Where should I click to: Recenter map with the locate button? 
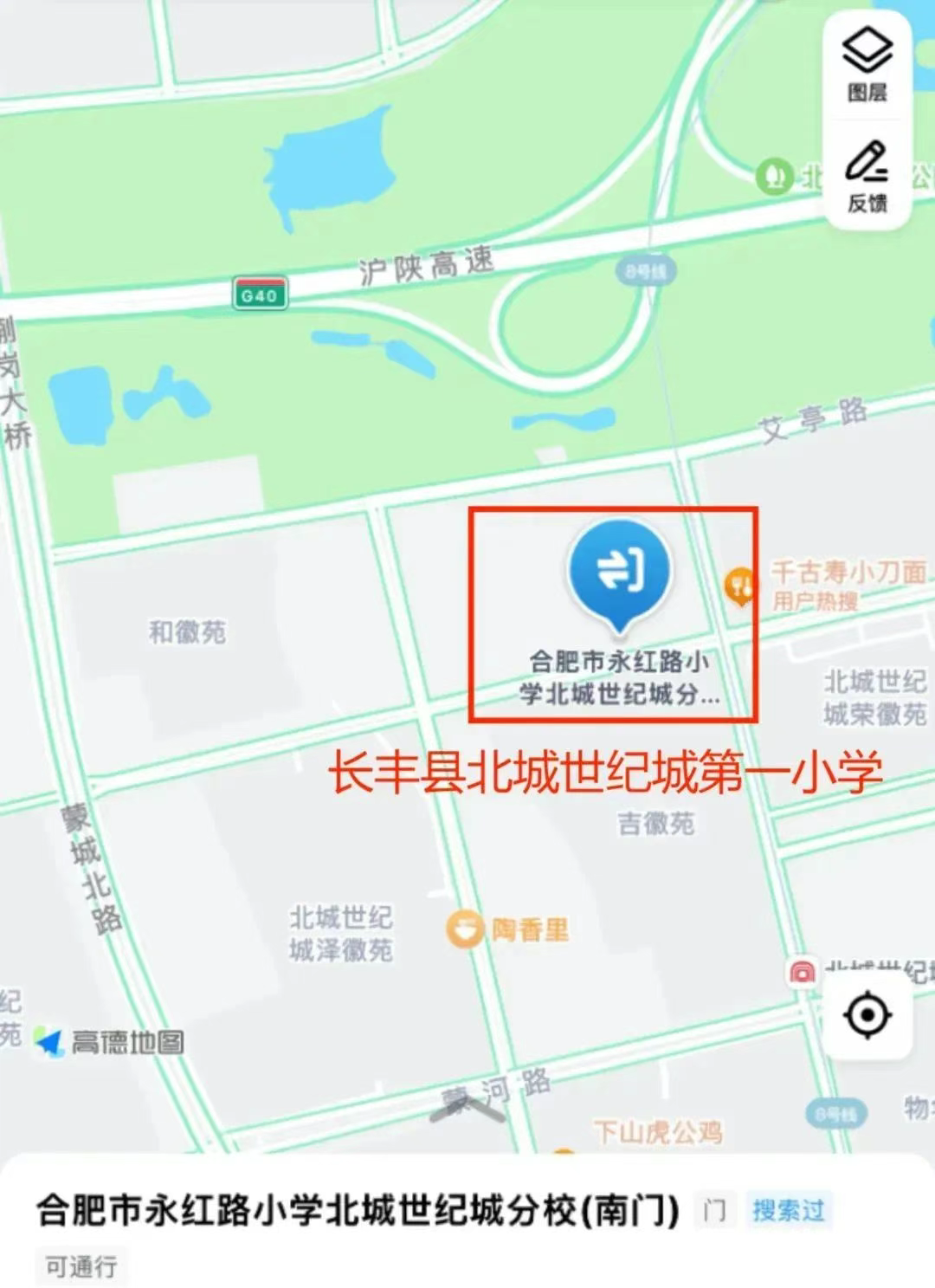pyautogui.click(x=867, y=1014)
